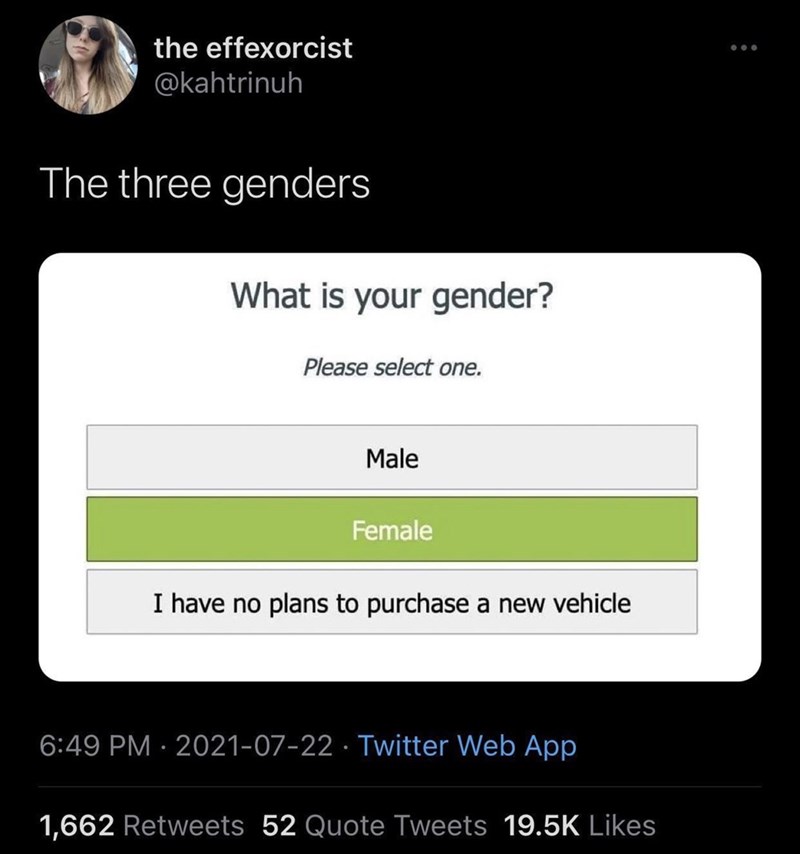The image size is (800, 854).
Task: Tap the Twitter Web App link
Action: point(466,746)
